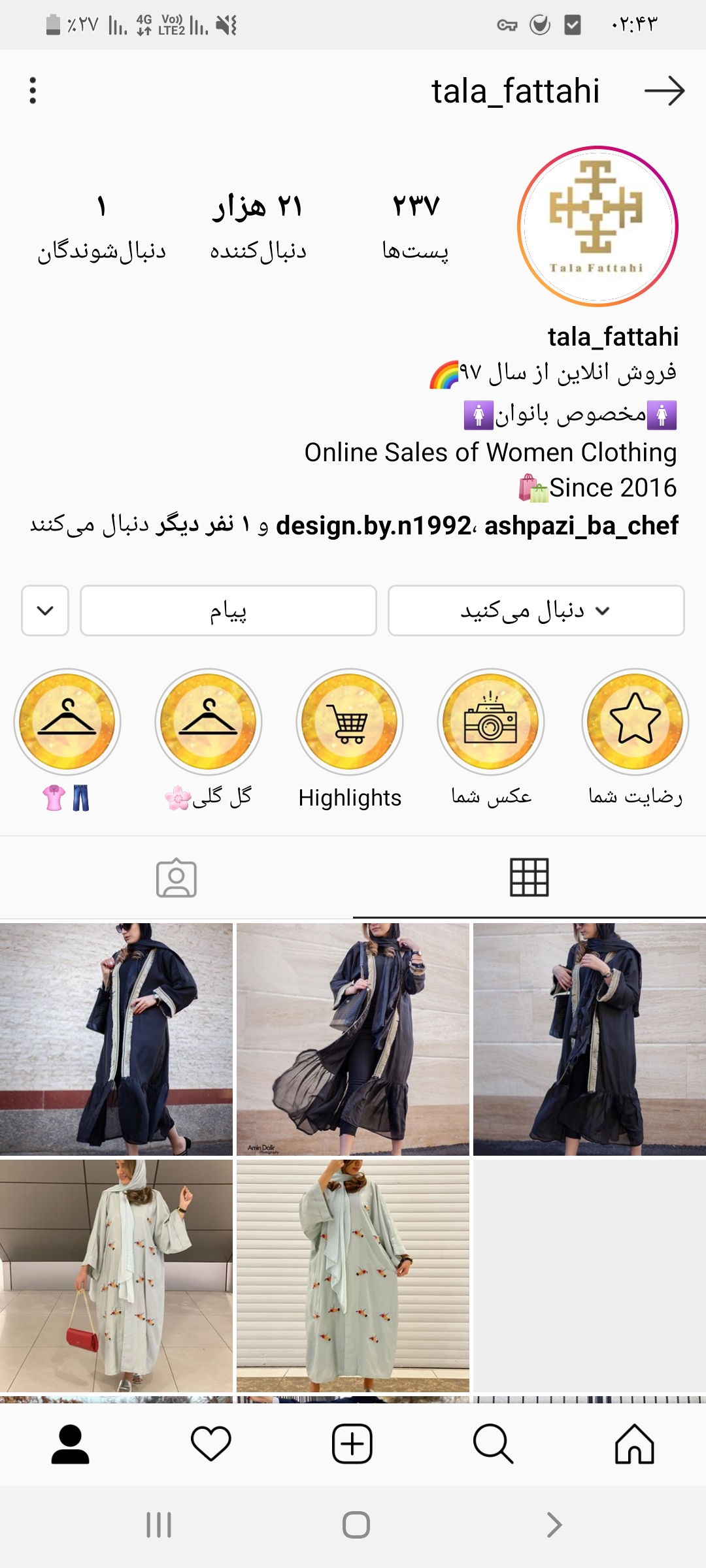The height and width of the screenshot is (1568, 706).
Task: Switch to the posts grid tab
Action: 529,877
